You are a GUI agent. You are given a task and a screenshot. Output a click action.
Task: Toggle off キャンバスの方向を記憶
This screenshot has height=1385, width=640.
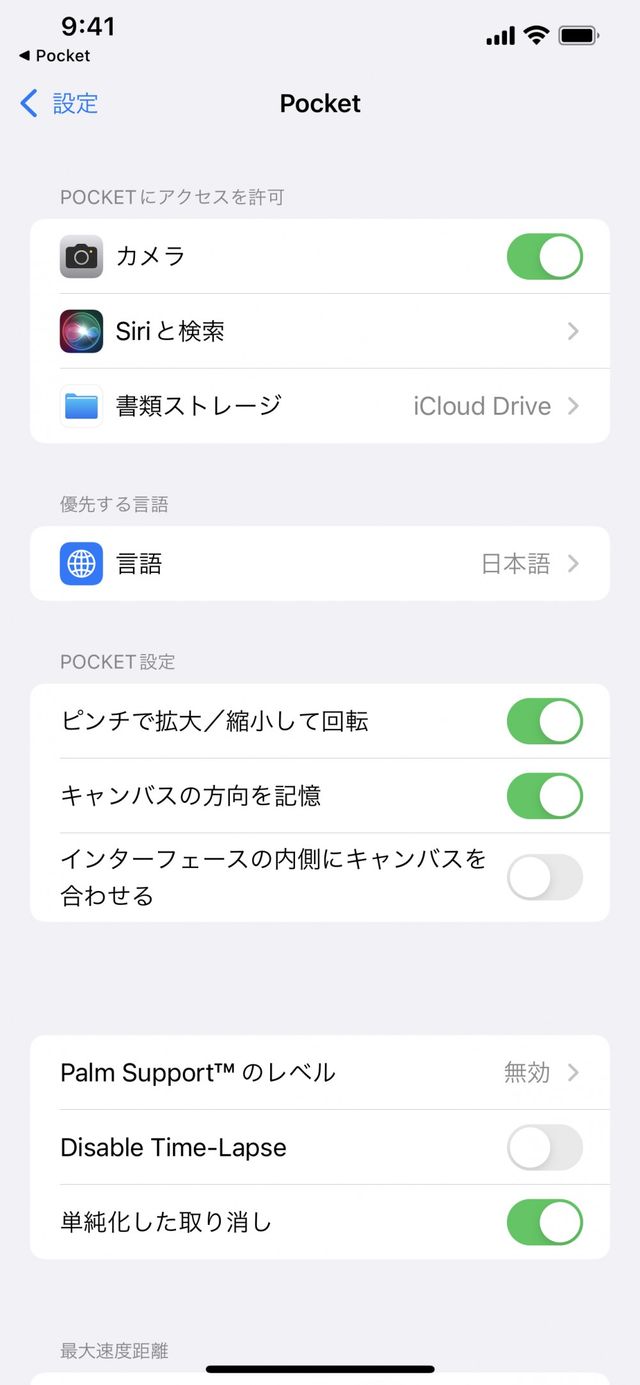coord(544,796)
